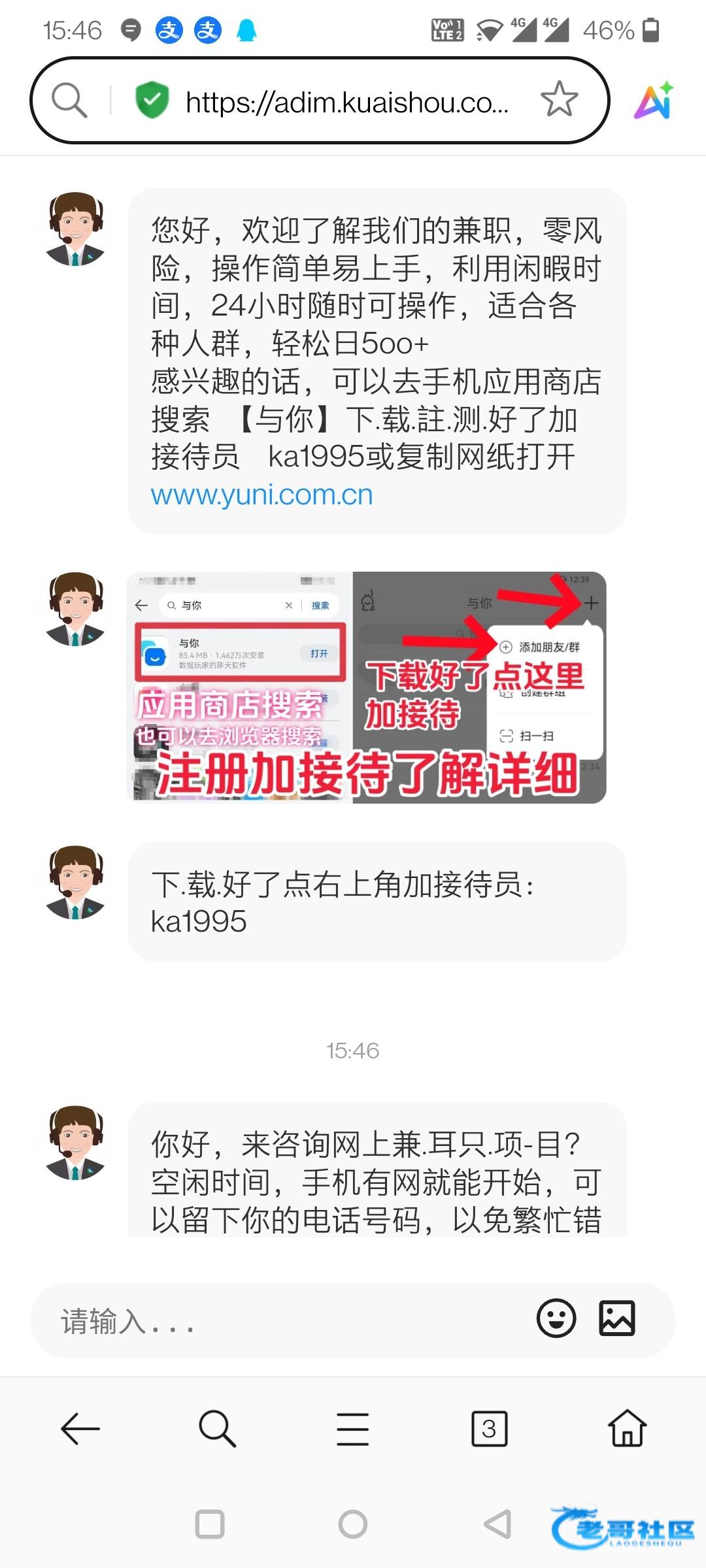Tap the browser search magnifier icon

69,101
